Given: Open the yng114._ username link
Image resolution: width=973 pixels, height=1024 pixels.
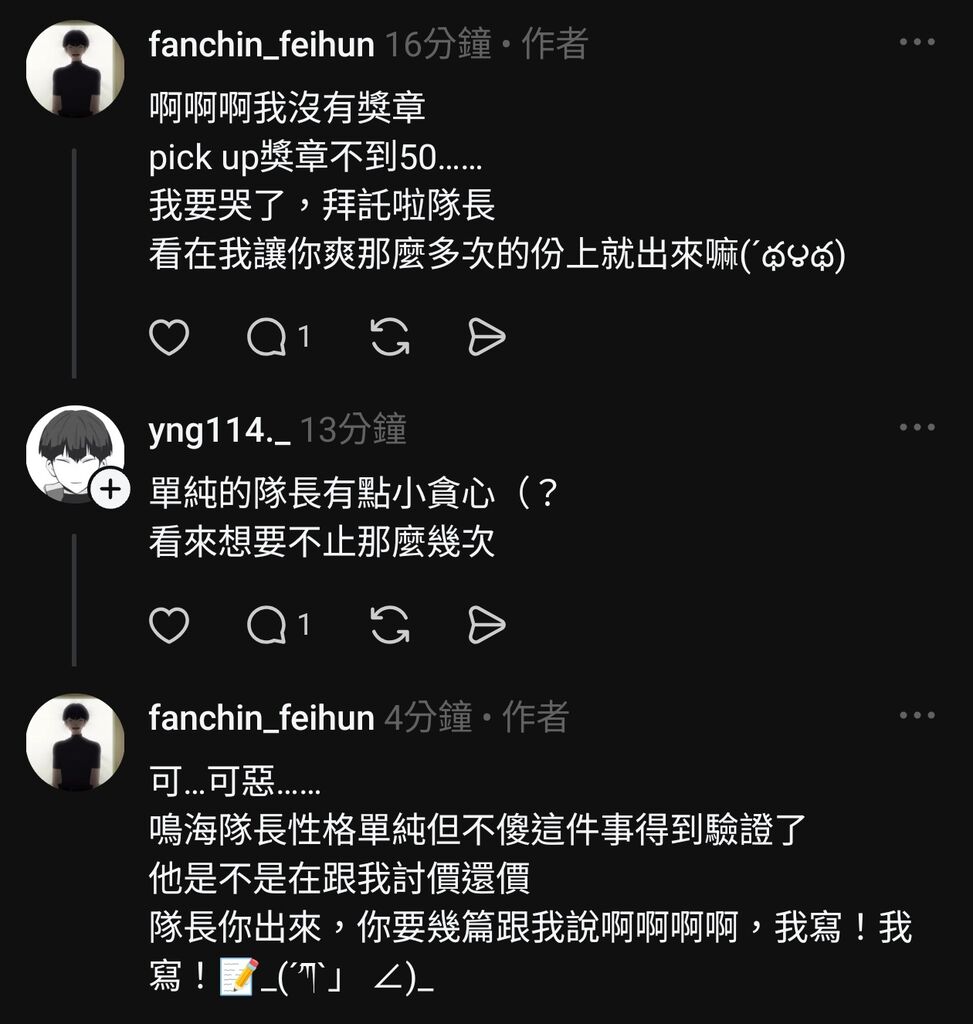Looking at the screenshot, I should [x=219, y=431].
